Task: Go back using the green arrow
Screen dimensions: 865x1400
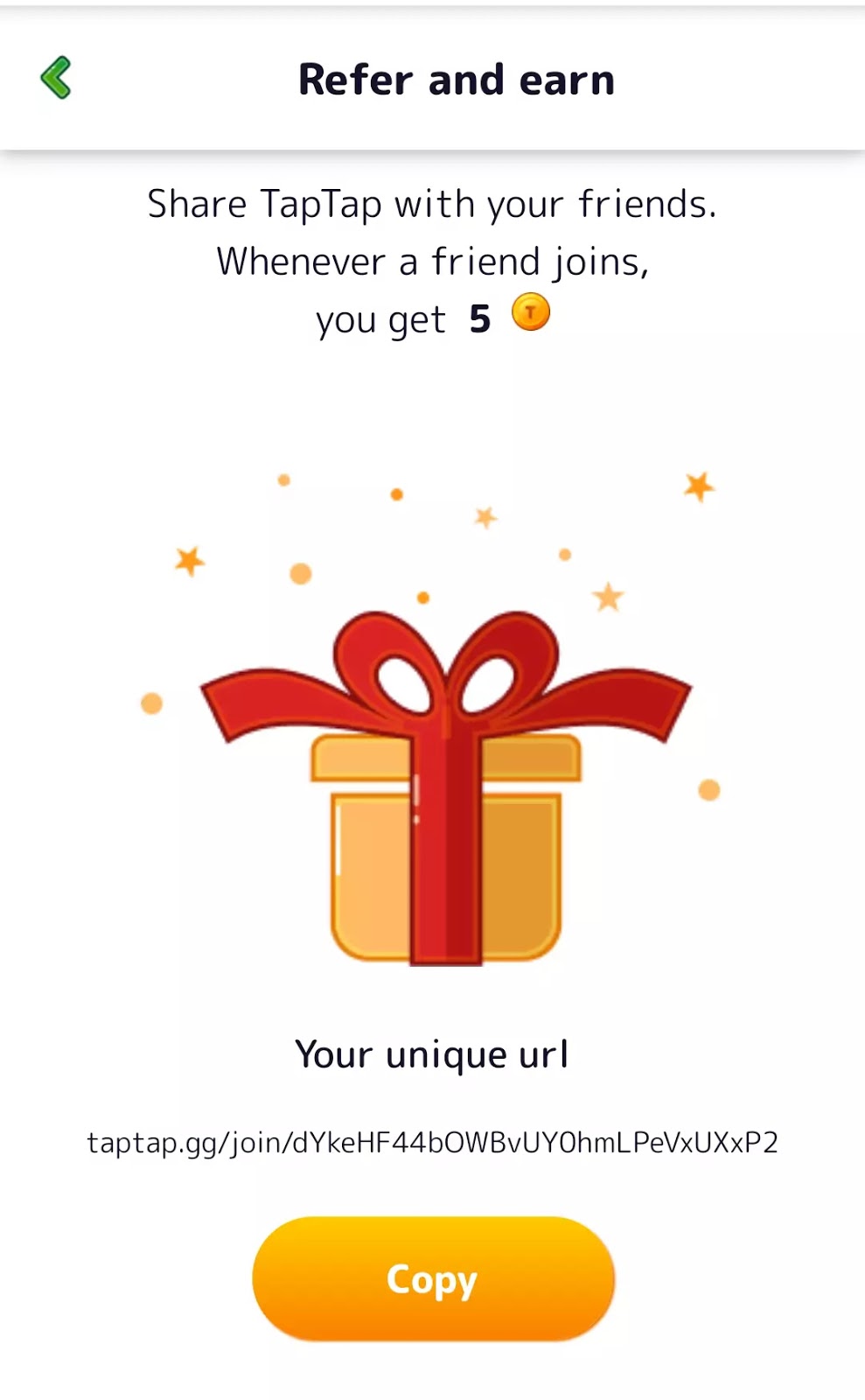Action: 56,78
